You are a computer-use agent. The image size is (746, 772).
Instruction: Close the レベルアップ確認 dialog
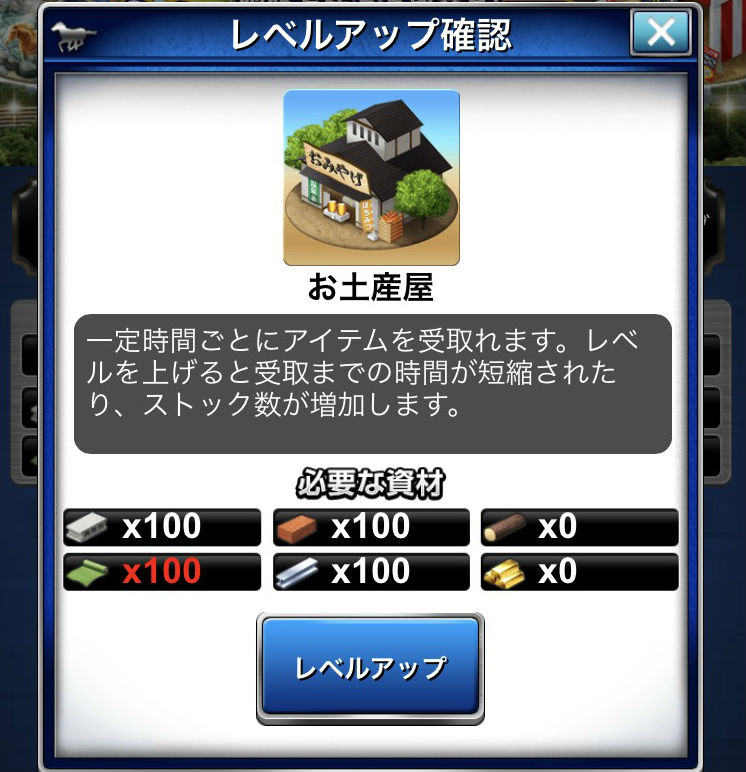(660, 34)
